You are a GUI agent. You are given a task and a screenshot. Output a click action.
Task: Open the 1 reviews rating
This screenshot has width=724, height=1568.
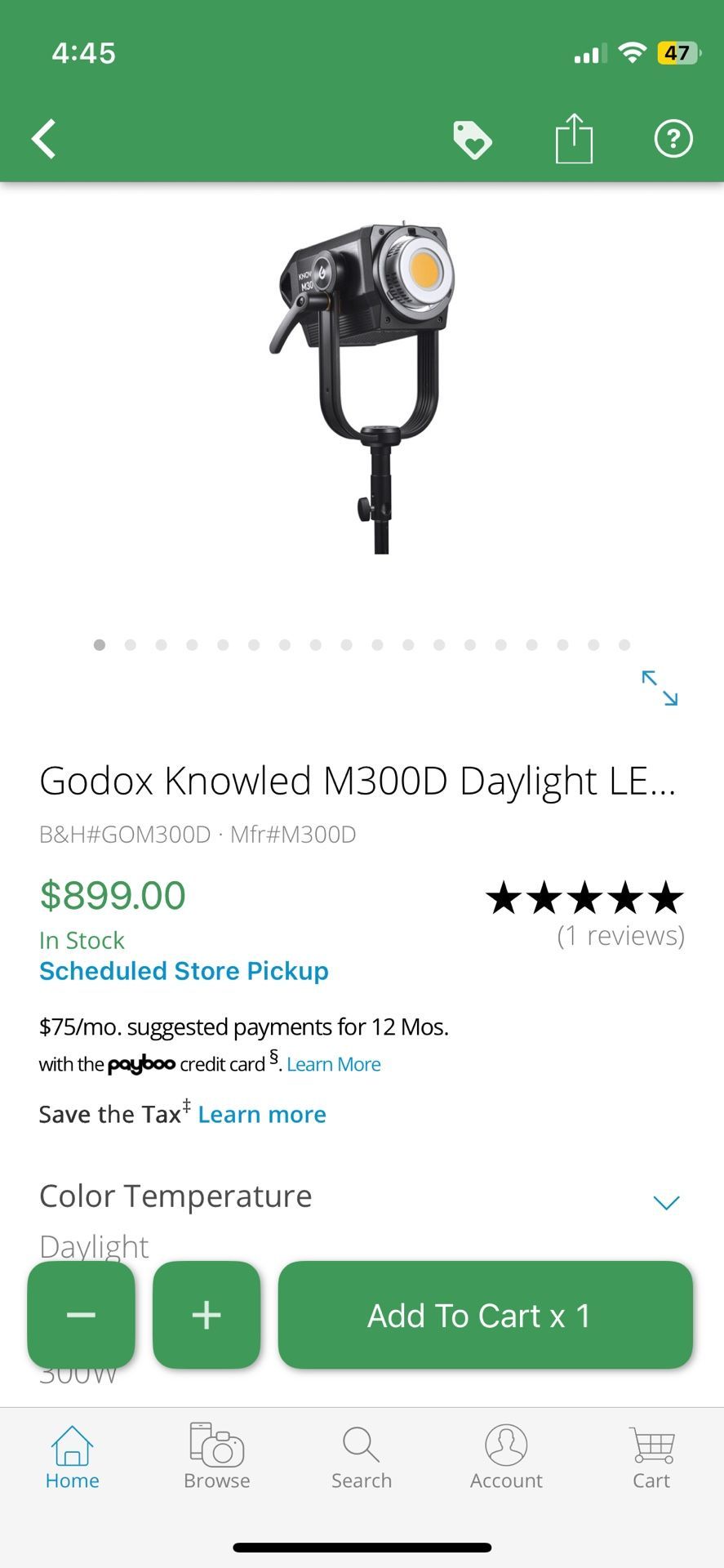click(x=620, y=935)
